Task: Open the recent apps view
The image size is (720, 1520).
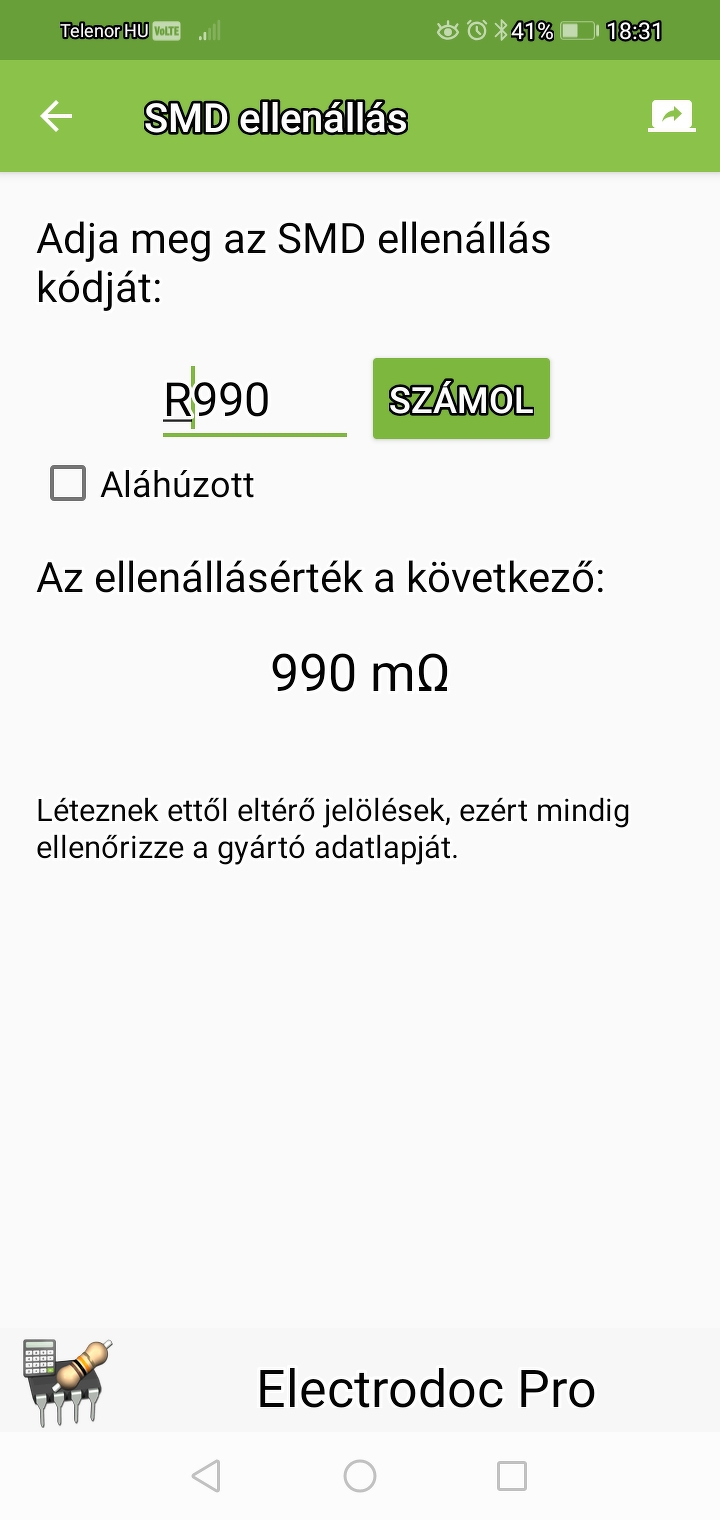Action: click(512, 1476)
